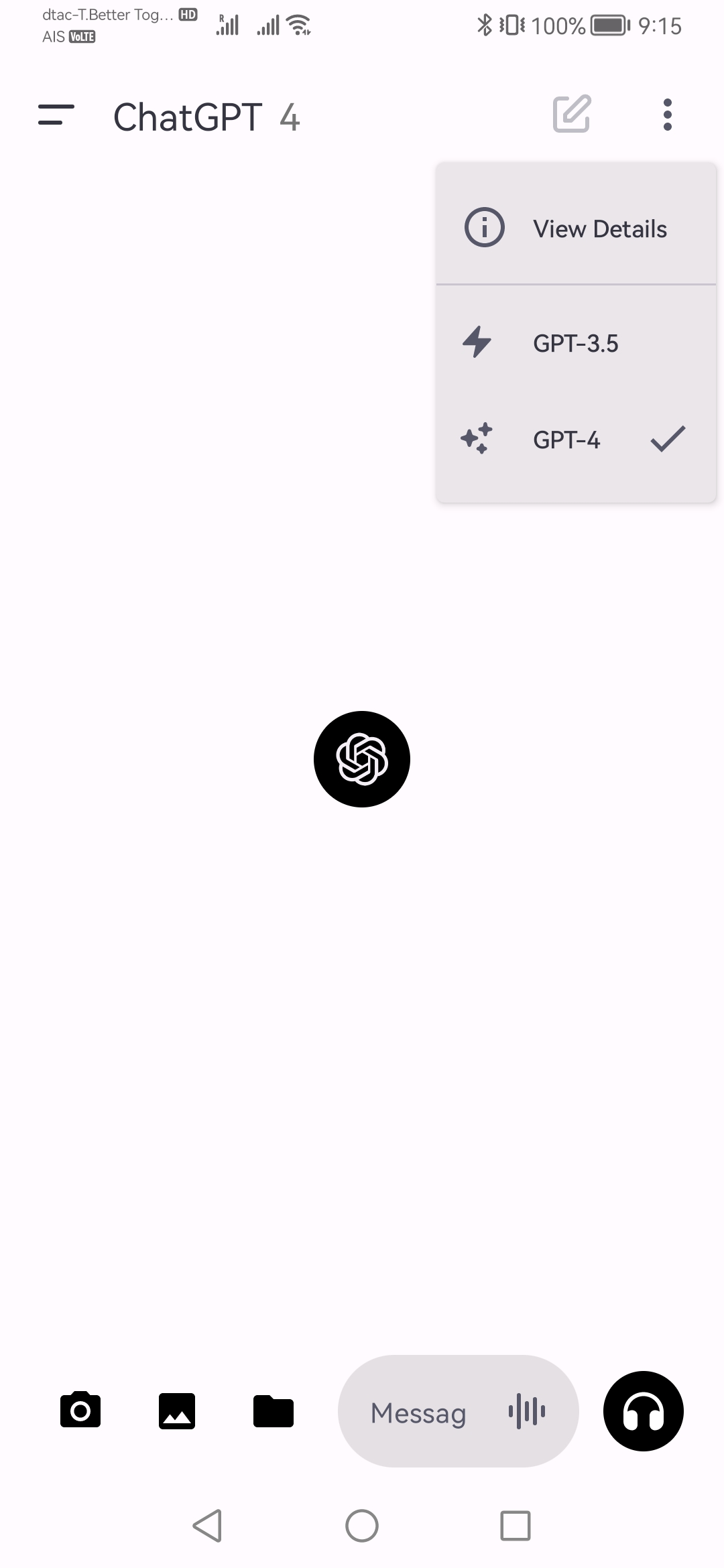Start a new chat with compose icon
The height and width of the screenshot is (1568, 724).
coord(571,114)
